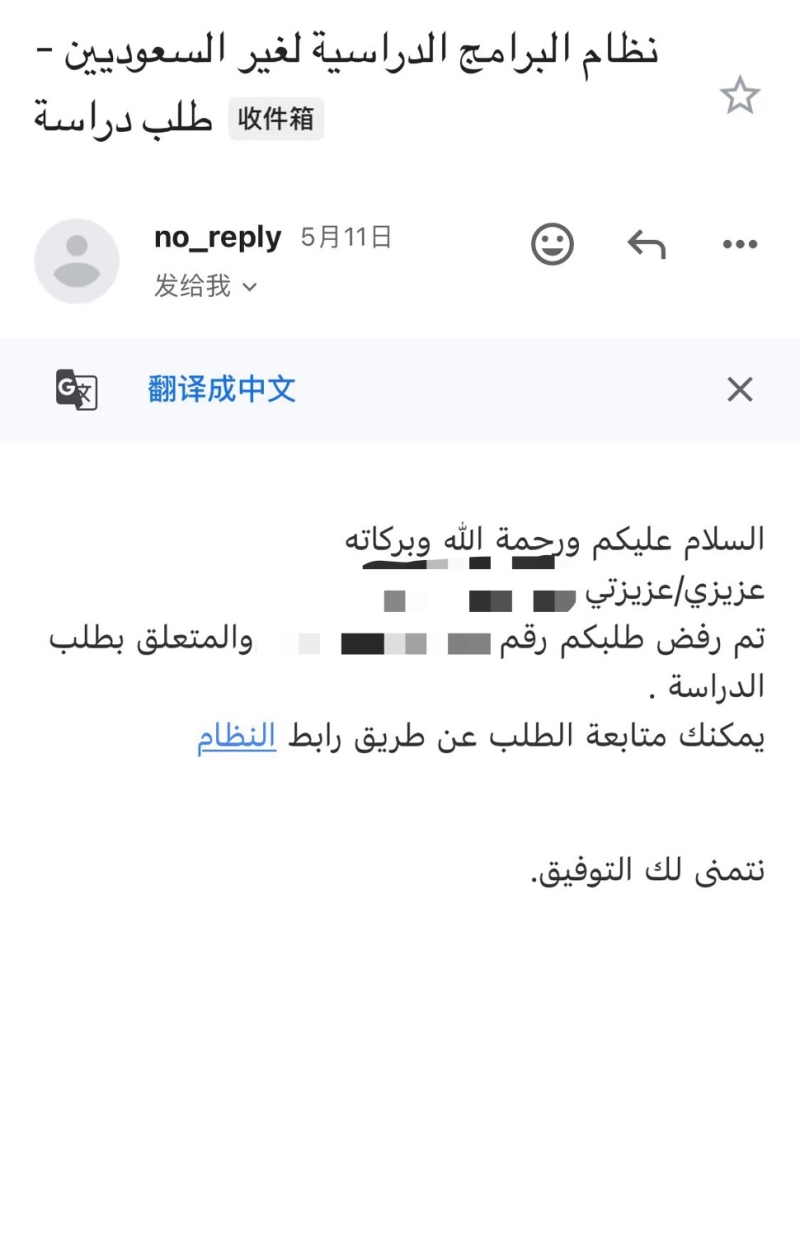Open the sender's profile avatar
800x1257 pixels.
click(x=77, y=261)
